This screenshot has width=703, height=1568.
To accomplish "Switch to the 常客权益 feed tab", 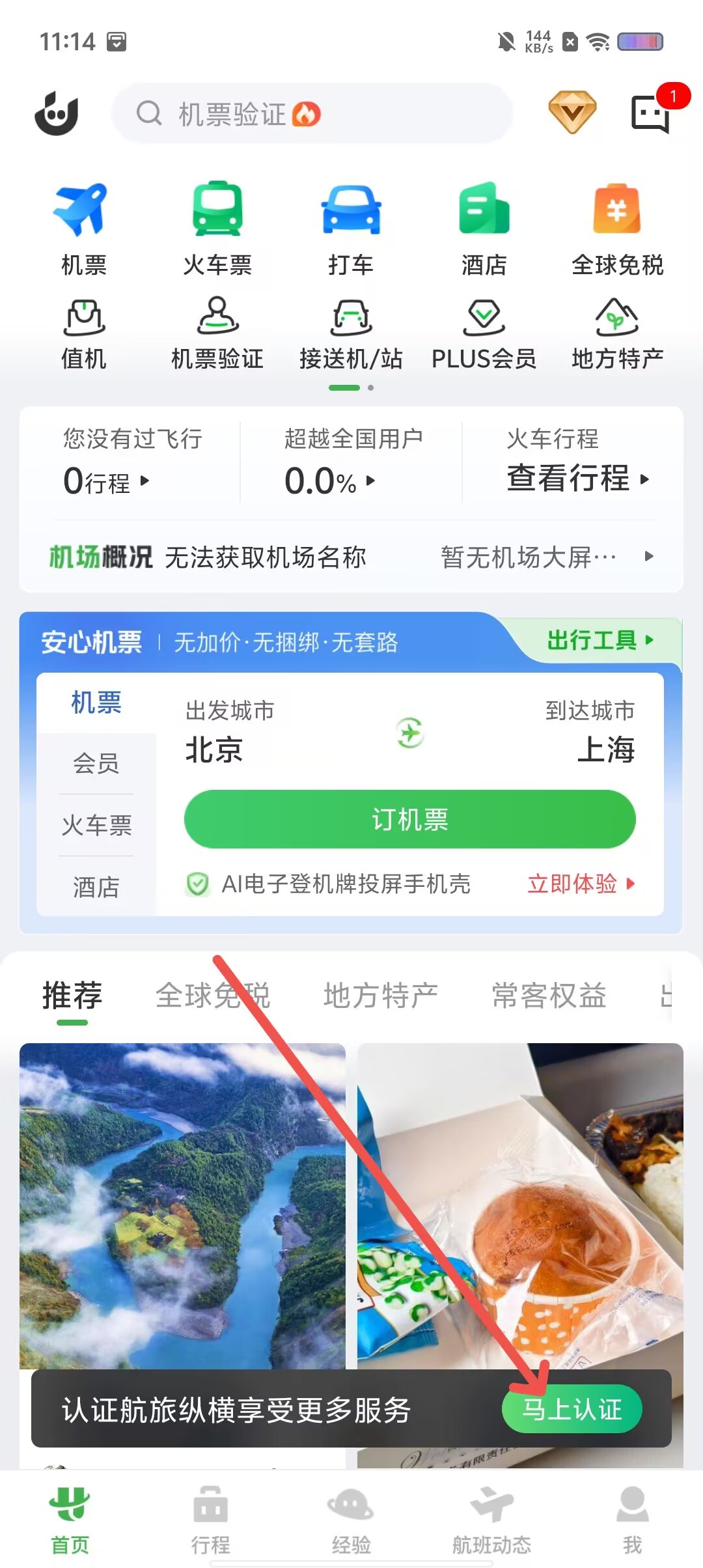I will [x=549, y=995].
